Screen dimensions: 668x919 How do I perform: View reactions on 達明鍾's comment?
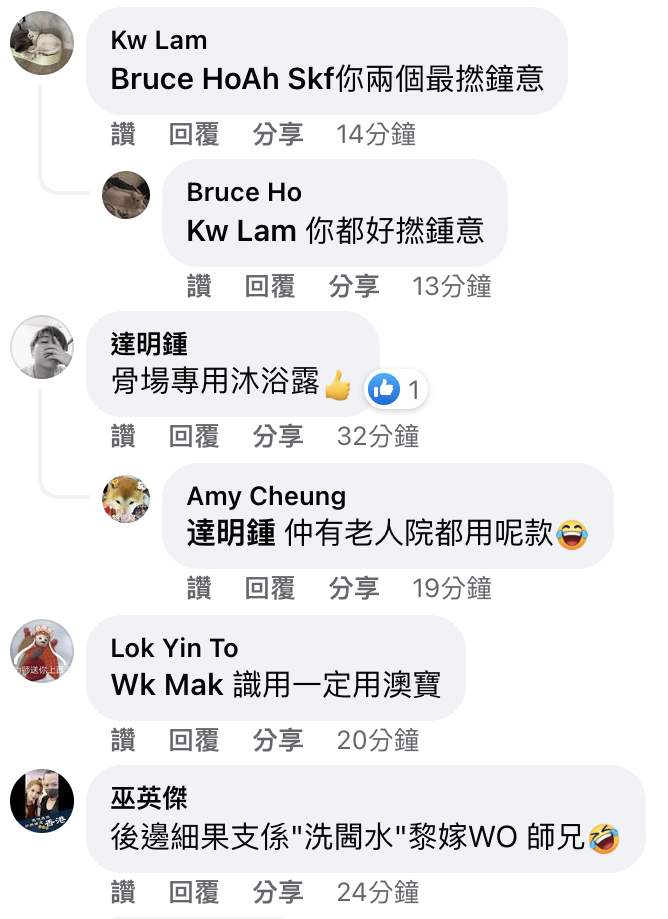pos(397,389)
